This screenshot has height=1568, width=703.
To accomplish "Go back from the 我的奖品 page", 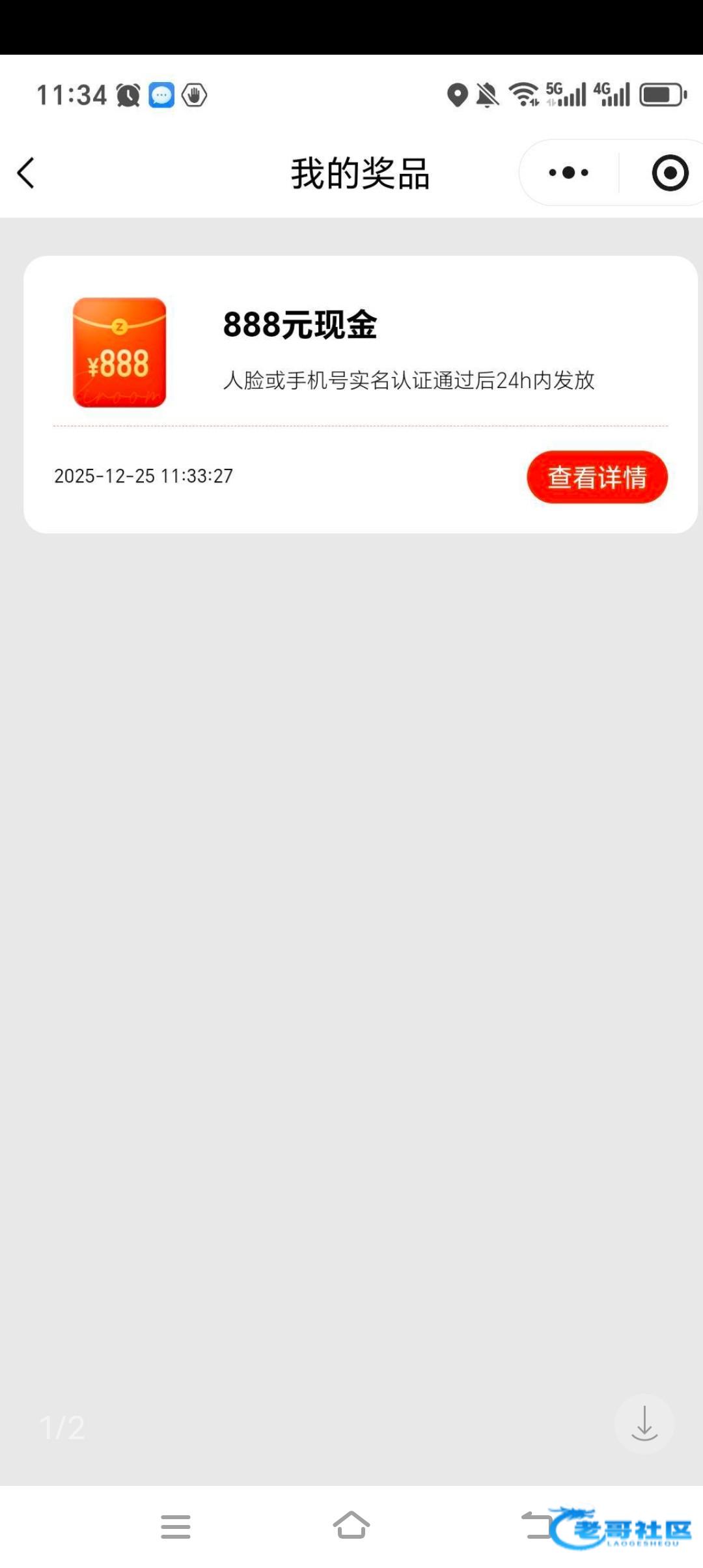I will 26,173.
